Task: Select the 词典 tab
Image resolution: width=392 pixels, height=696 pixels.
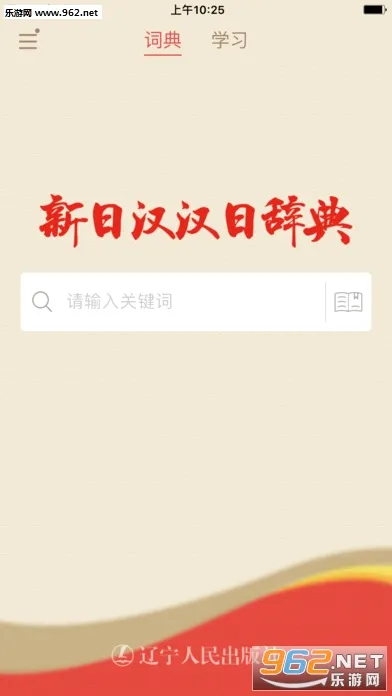Action: point(162,41)
